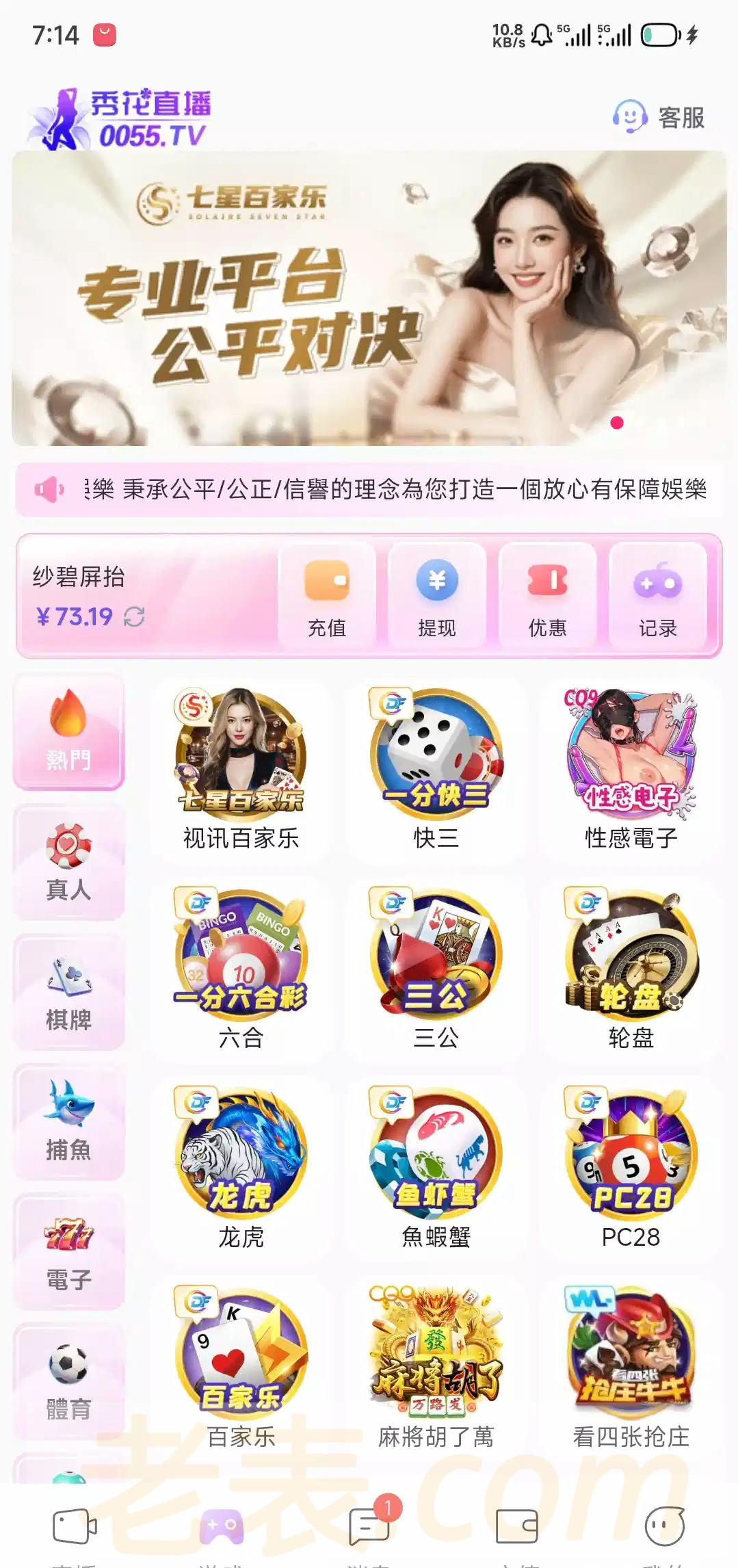The height and width of the screenshot is (1568, 738).
Task: Switch to the 體育 category
Action: coord(68,1382)
